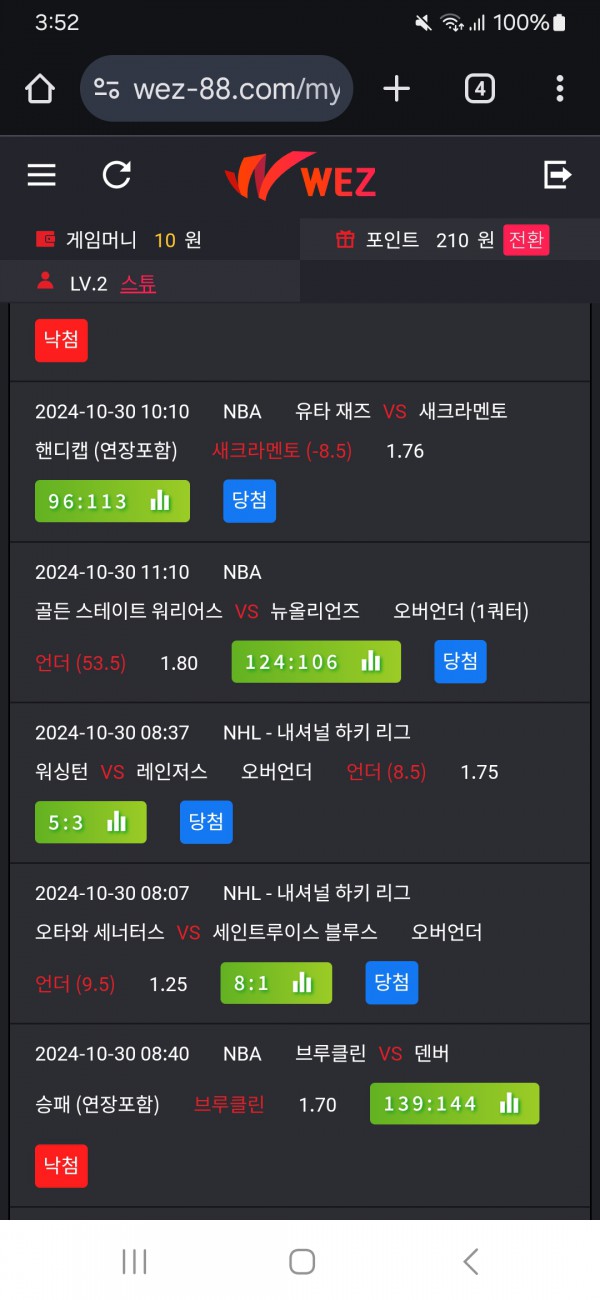Open the 5:3 Washington vs Rangers score
This screenshot has height=1300, width=600.
pyautogui.click(x=90, y=822)
